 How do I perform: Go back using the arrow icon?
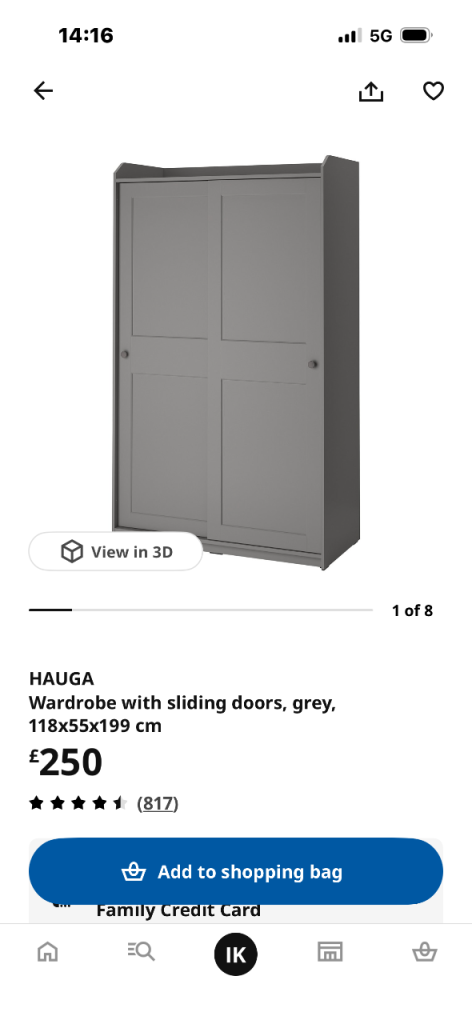tap(43, 91)
